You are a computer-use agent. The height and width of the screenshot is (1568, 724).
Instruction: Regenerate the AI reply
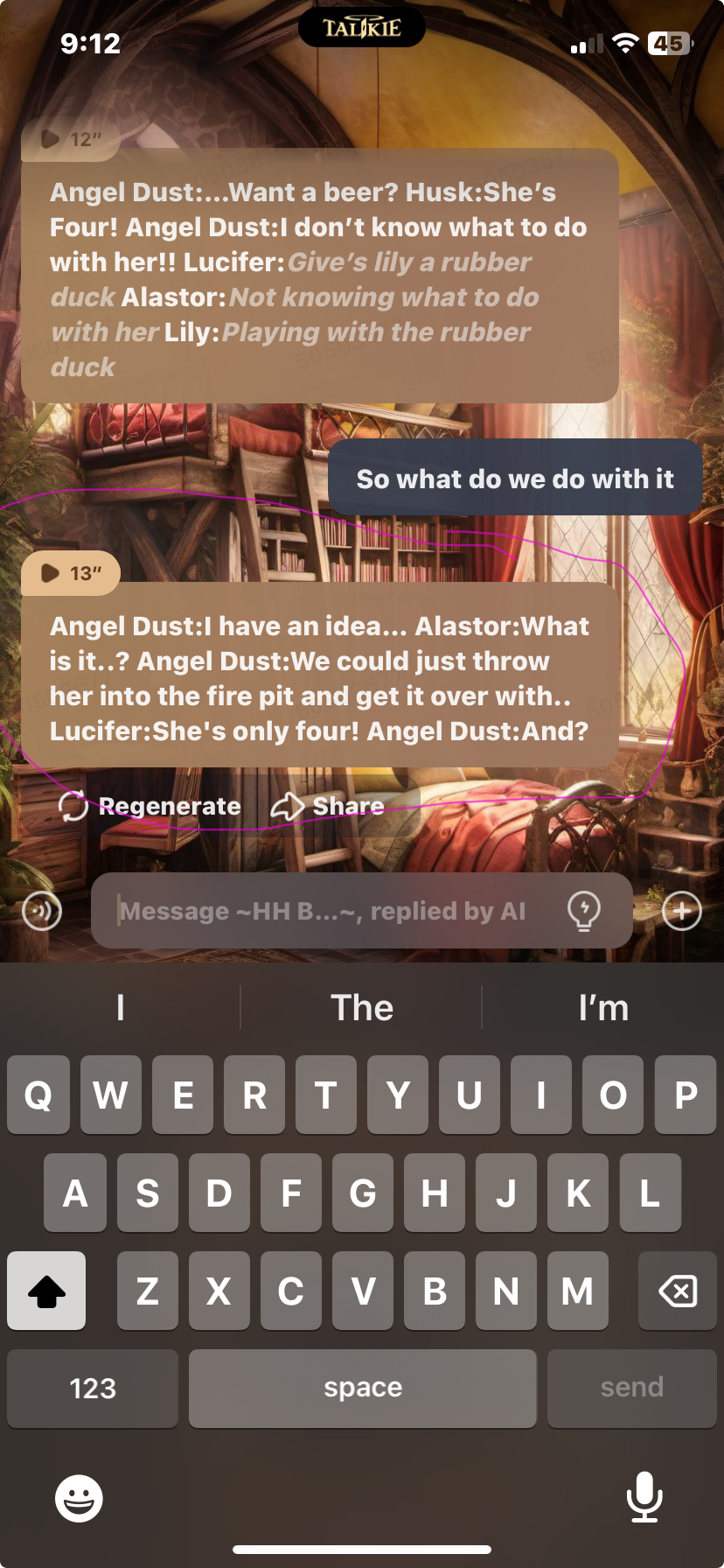pos(150,806)
